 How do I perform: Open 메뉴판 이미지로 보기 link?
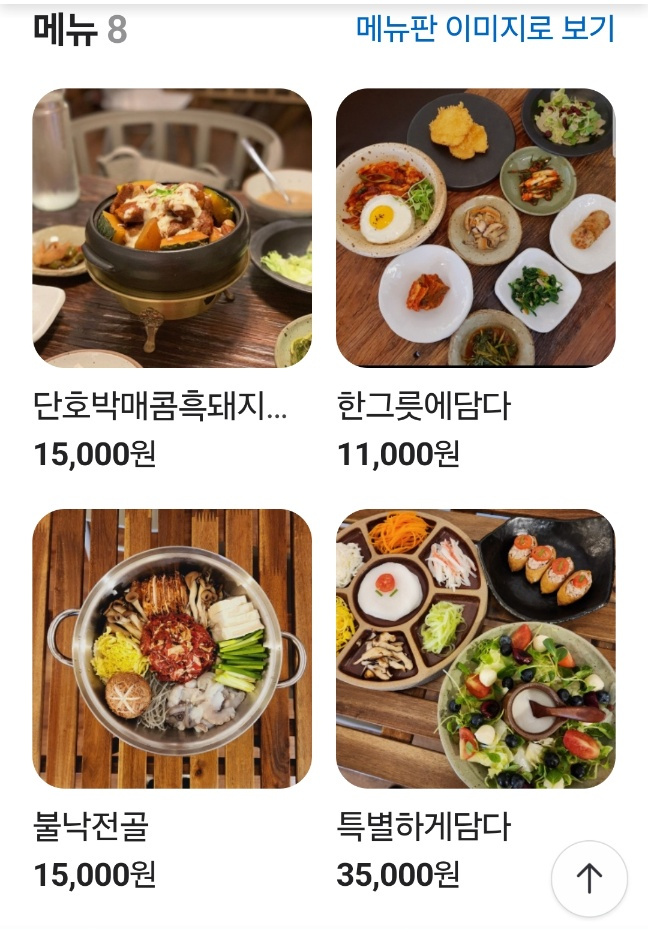(485, 29)
